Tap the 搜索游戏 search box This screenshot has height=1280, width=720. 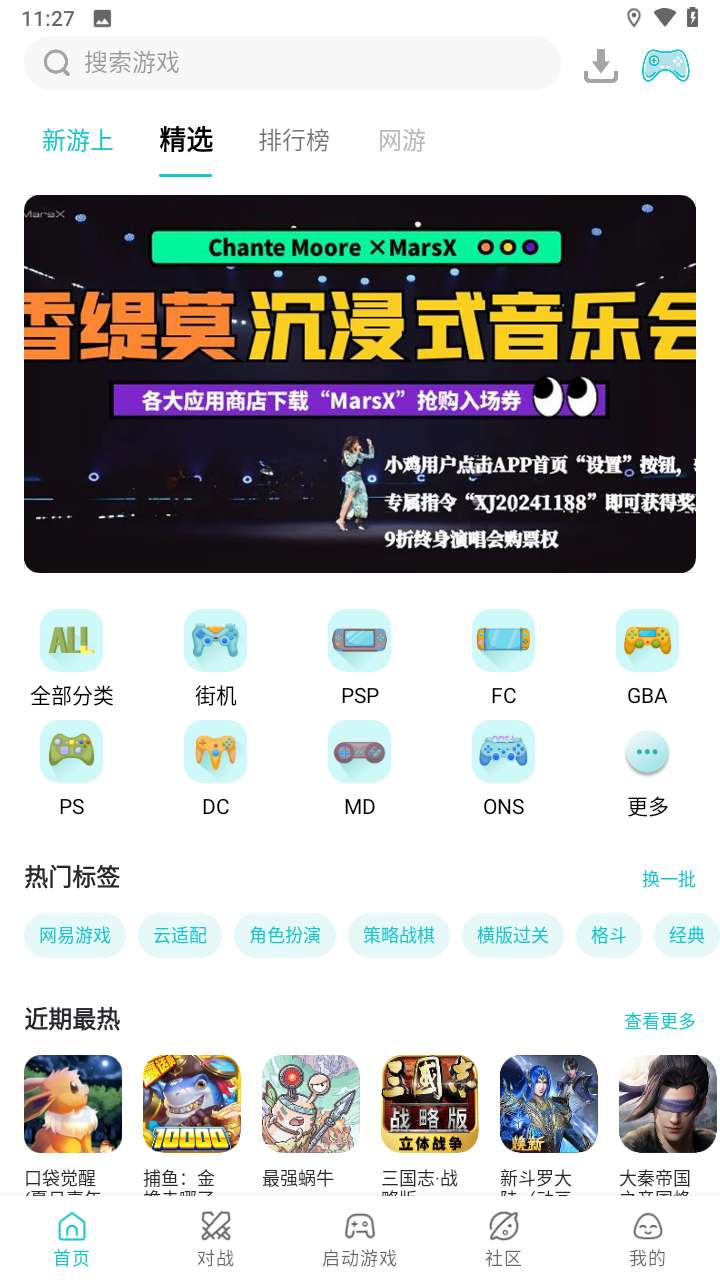click(290, 63)
